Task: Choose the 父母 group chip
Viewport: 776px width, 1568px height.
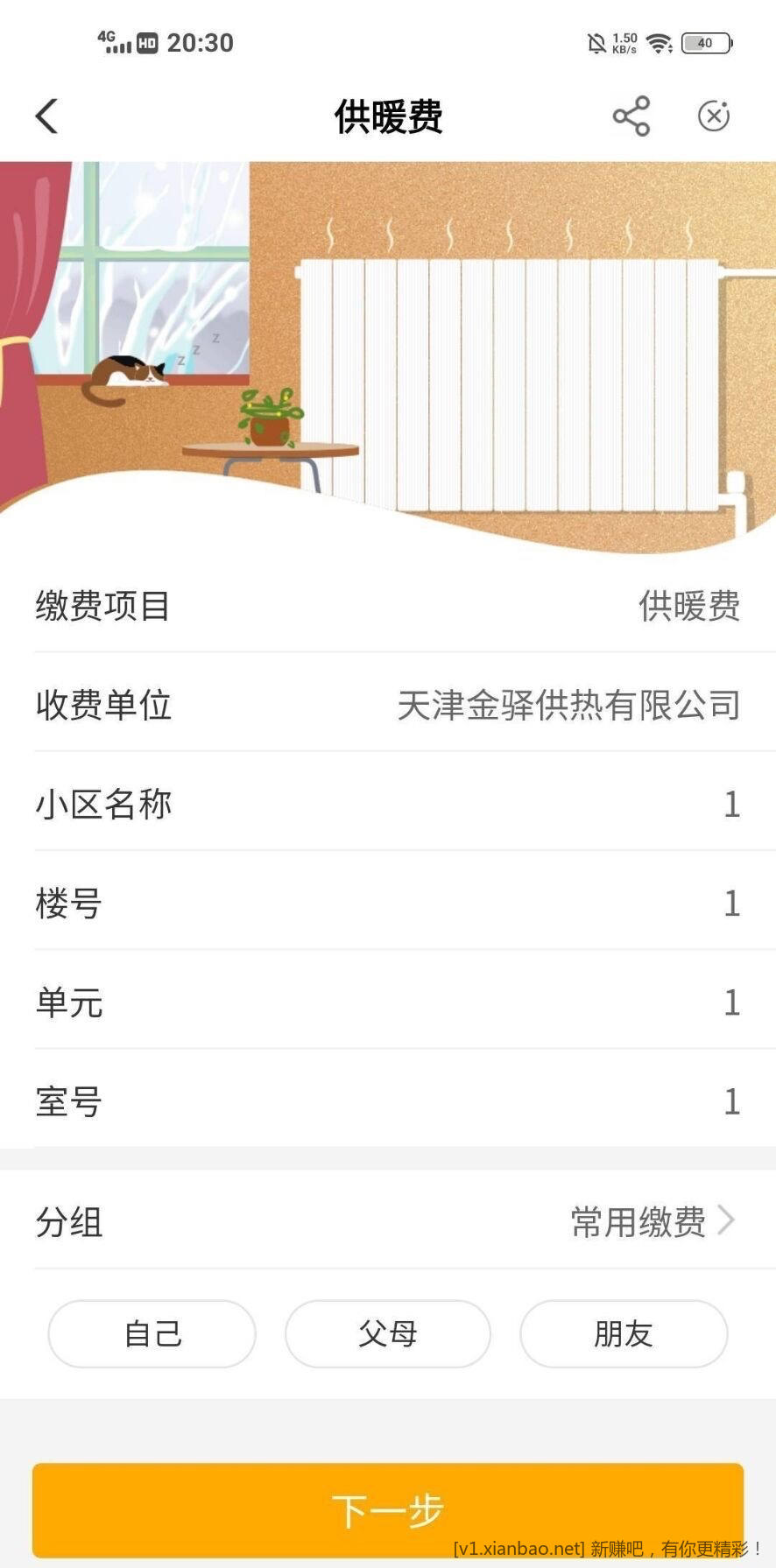Action: click(x=387, y=1333)
